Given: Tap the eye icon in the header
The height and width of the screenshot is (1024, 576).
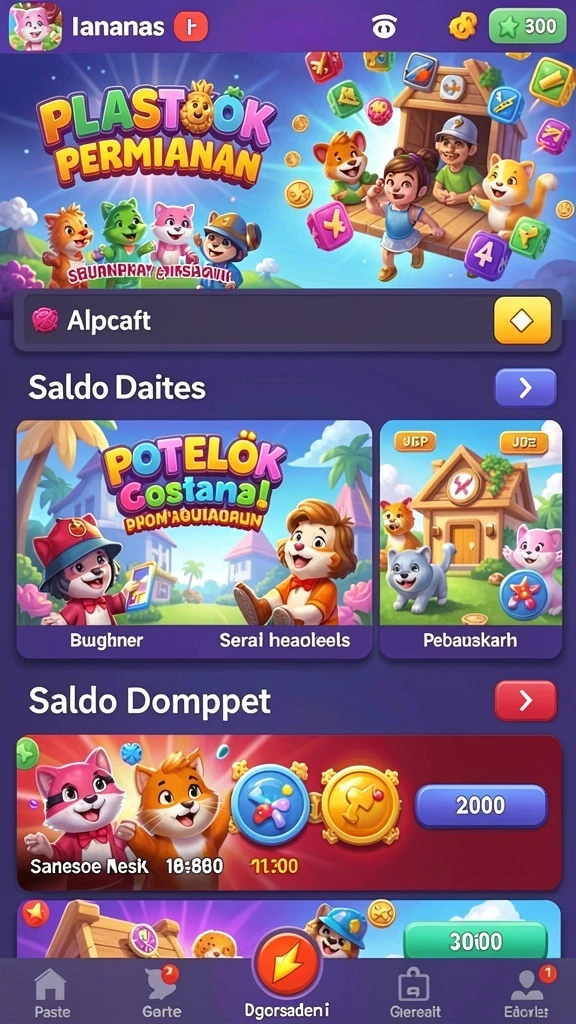Looking at the screenshot, I should click(385, 27).
